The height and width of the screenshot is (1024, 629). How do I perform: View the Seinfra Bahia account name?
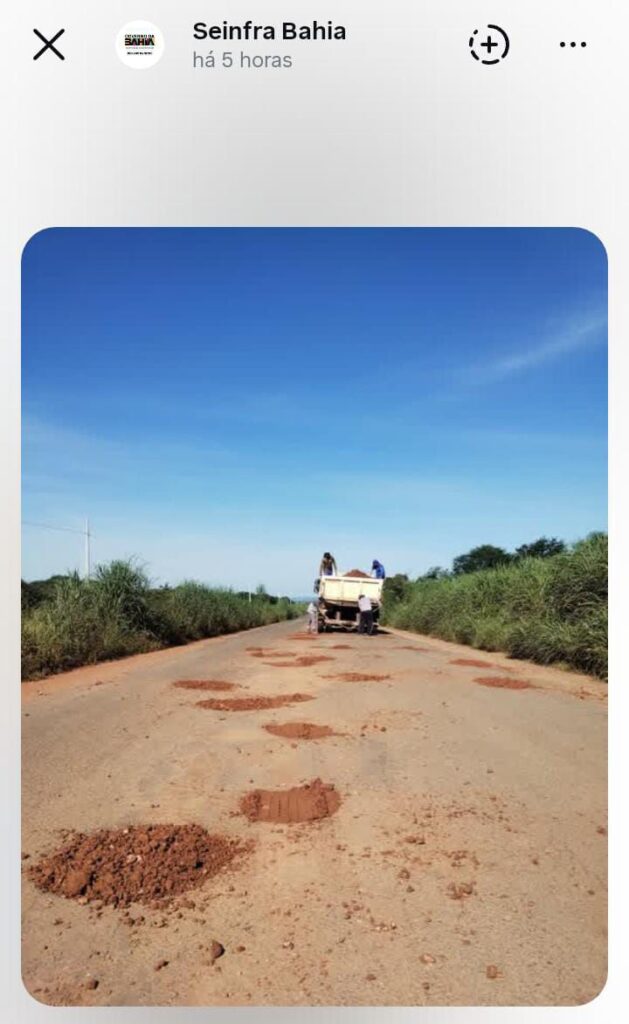pyautogui.click(x=269, y=31)
